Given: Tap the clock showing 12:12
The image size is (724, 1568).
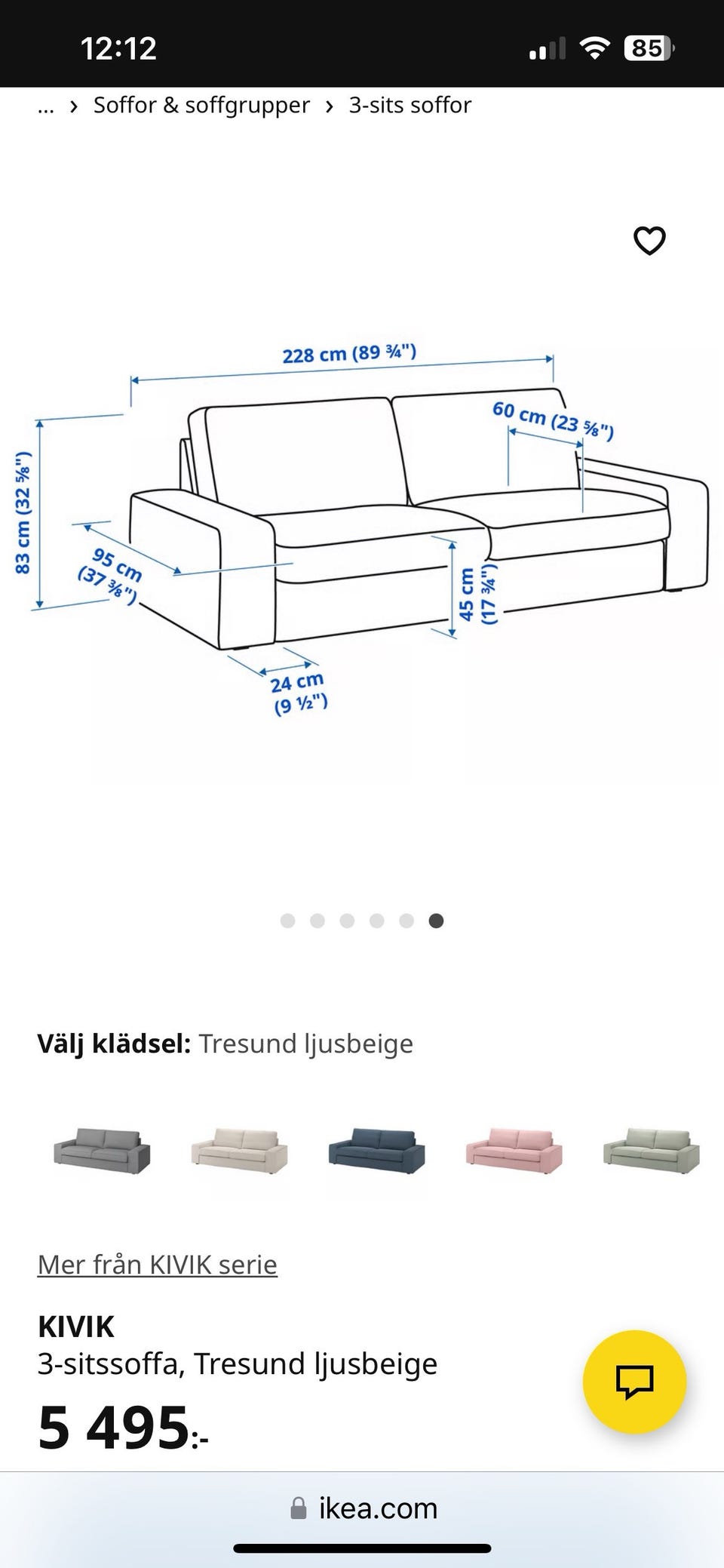Looking at the screenshot, I should coord(118,47).
